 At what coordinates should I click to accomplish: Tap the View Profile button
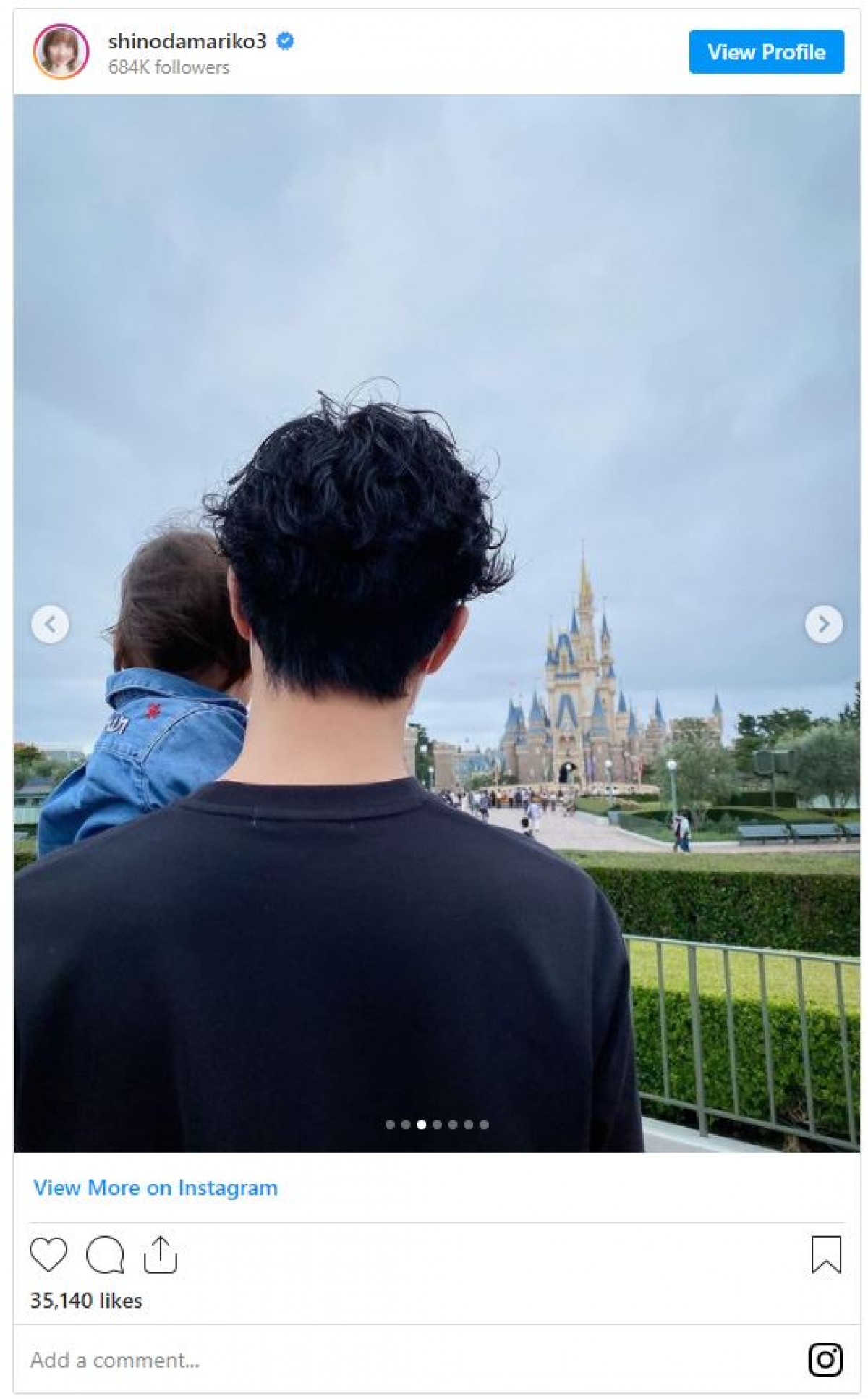click(x=766, y=52)
